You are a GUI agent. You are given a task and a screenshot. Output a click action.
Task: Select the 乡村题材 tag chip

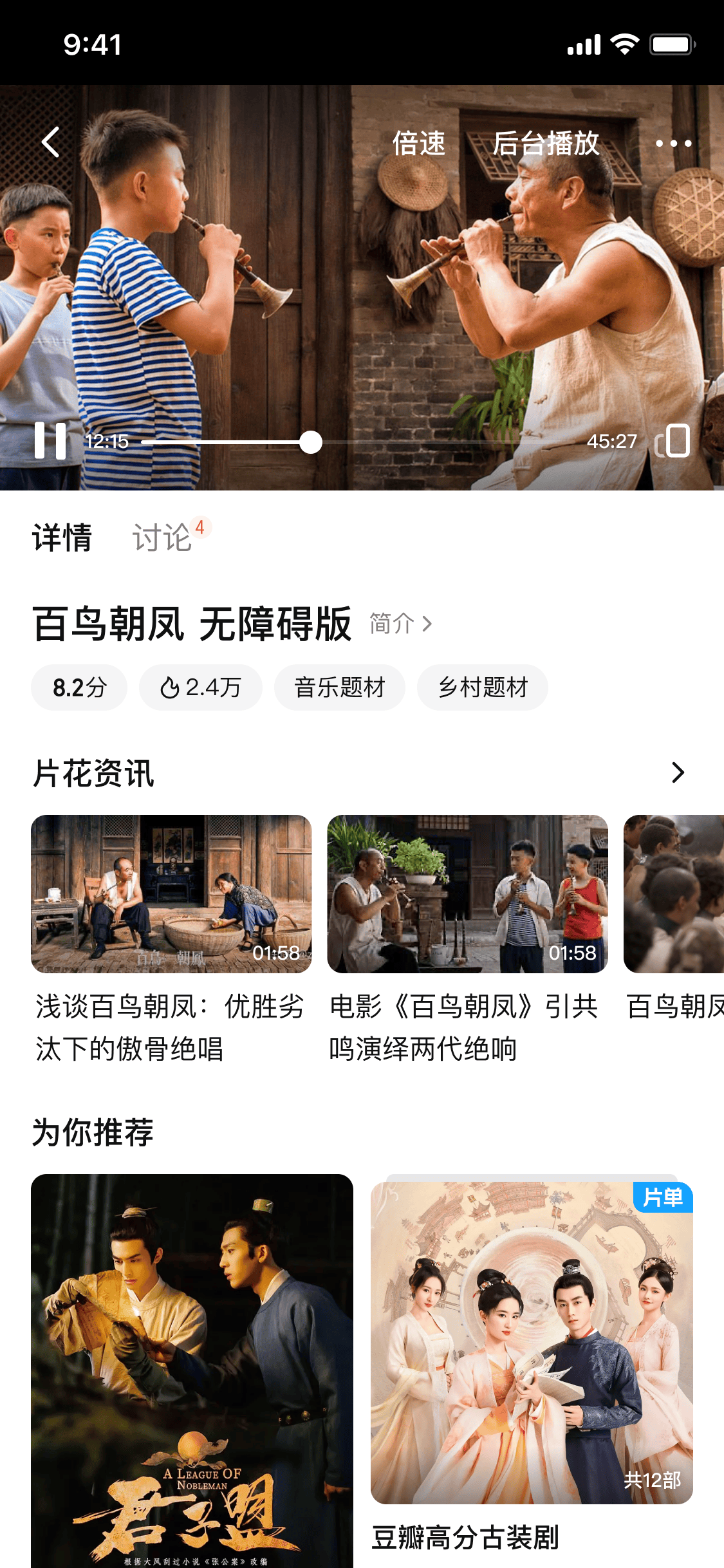(x=482, y=687)
